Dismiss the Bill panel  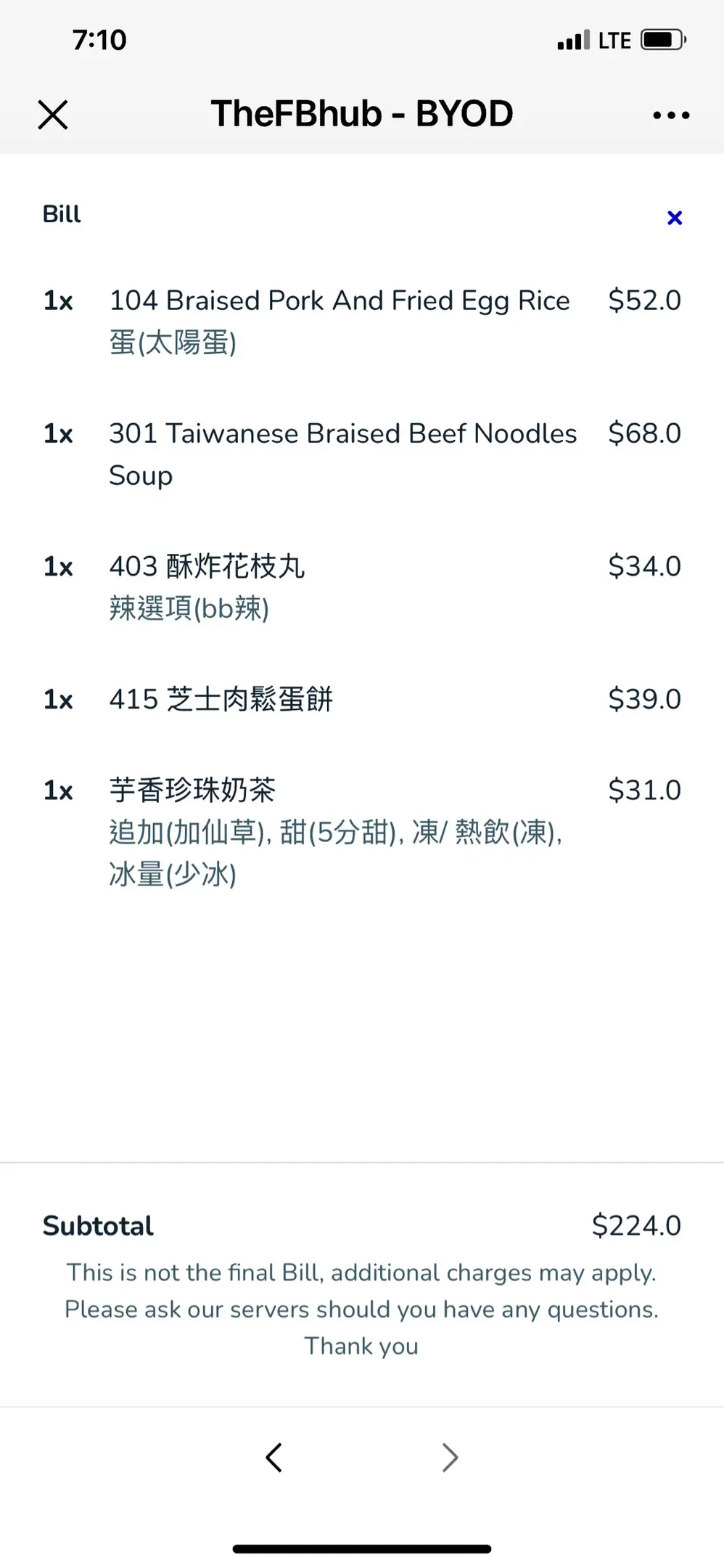(x=674, y=218)
